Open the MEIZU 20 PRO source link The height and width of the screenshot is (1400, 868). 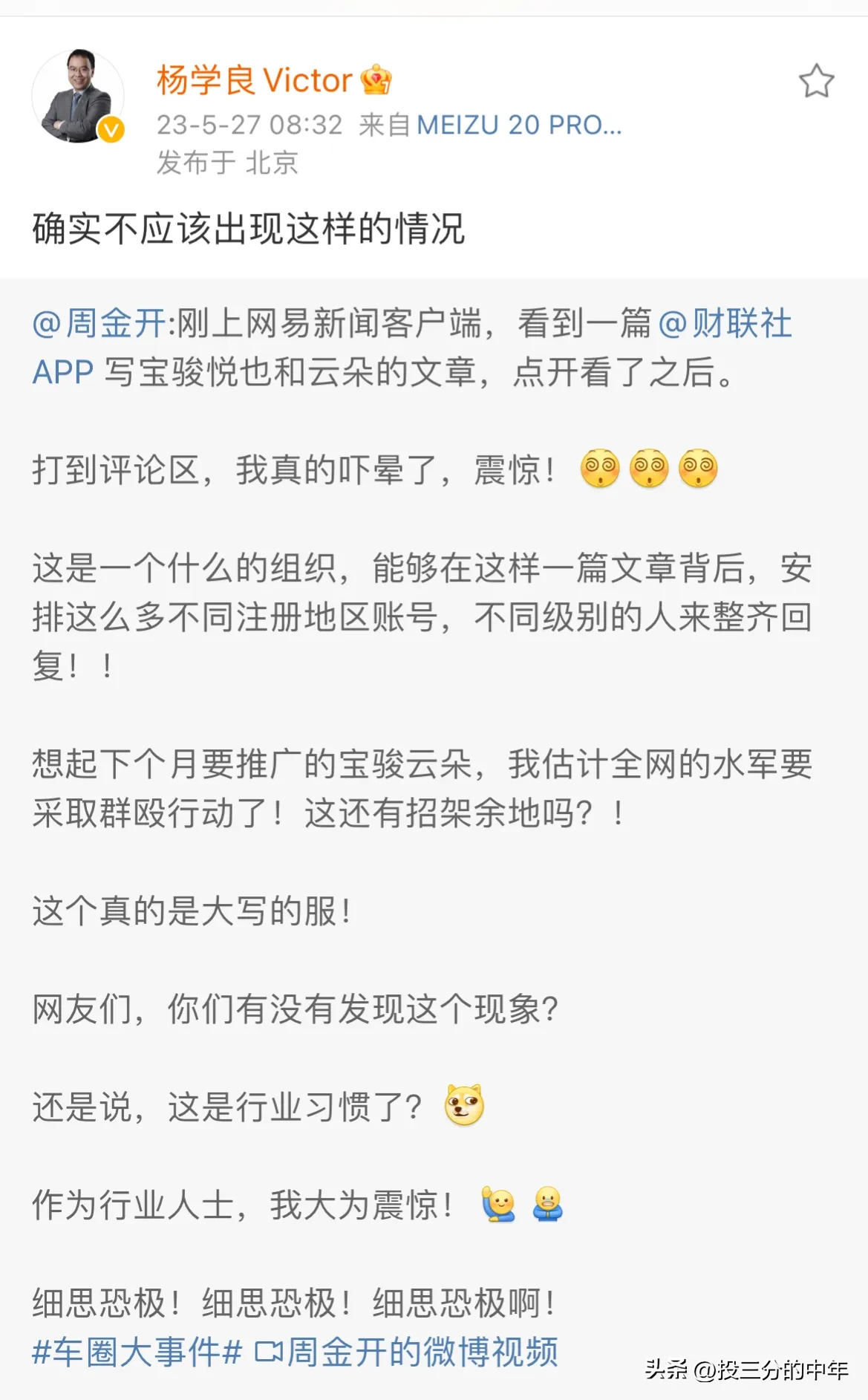[518, 125]
